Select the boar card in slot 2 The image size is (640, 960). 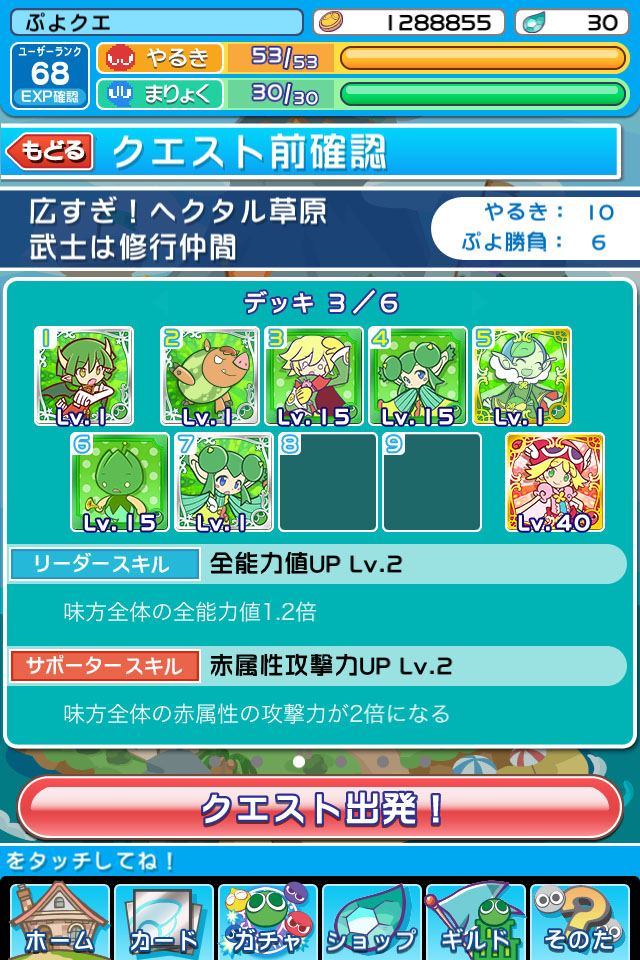point(210,376)
